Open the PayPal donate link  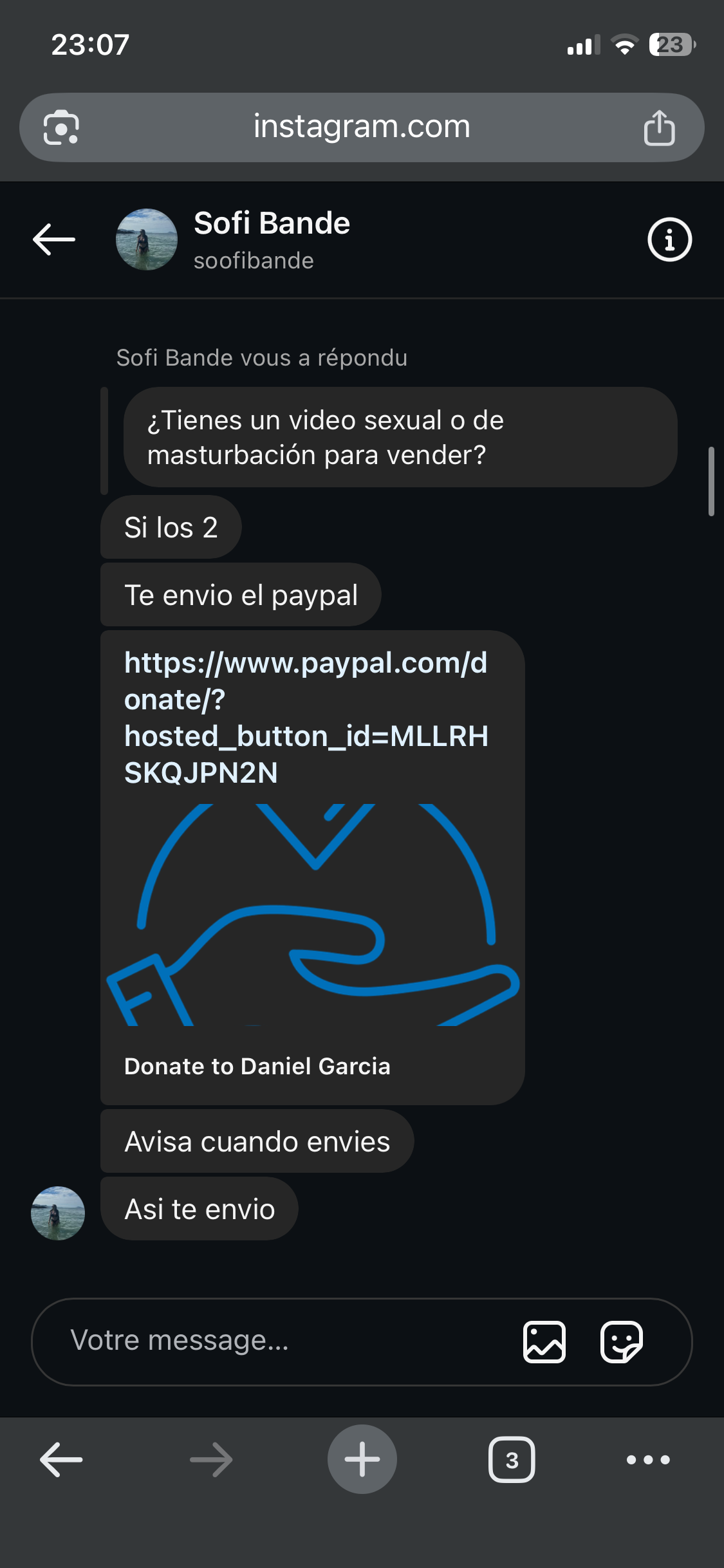pyautogui.click(x=306, y=717)
